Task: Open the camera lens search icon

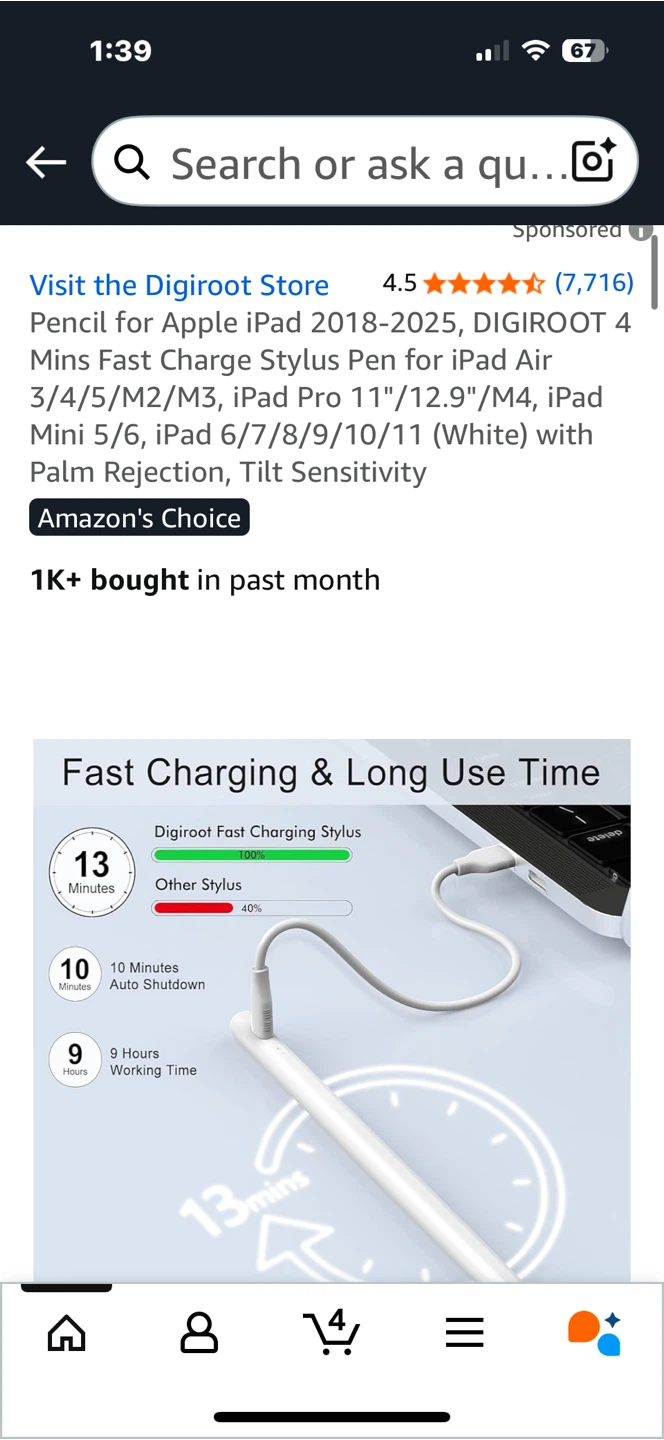Action: point(592,161)
